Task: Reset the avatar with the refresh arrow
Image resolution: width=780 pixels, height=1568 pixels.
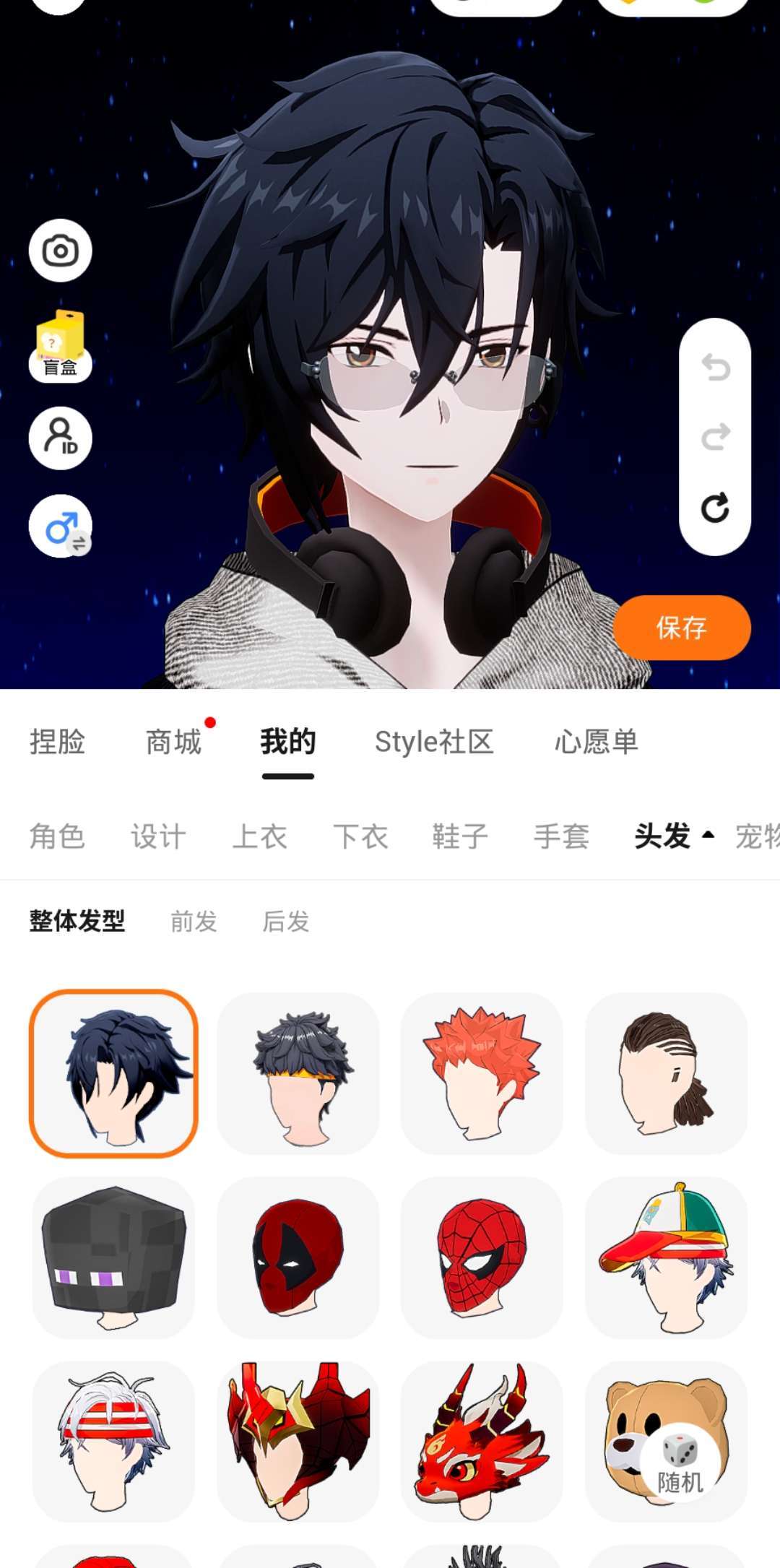Action: point(715,508)
